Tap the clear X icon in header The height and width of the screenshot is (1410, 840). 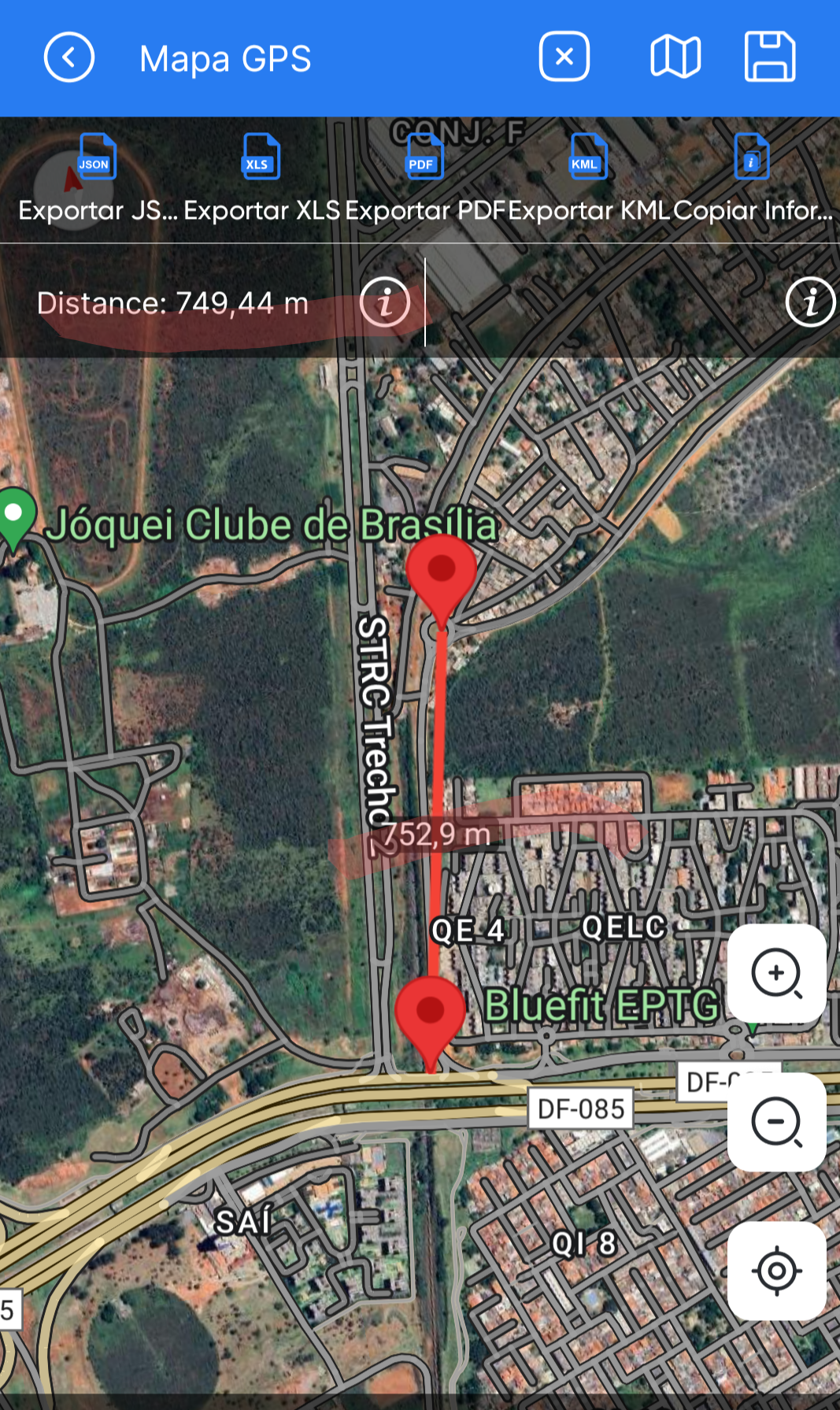564,57
